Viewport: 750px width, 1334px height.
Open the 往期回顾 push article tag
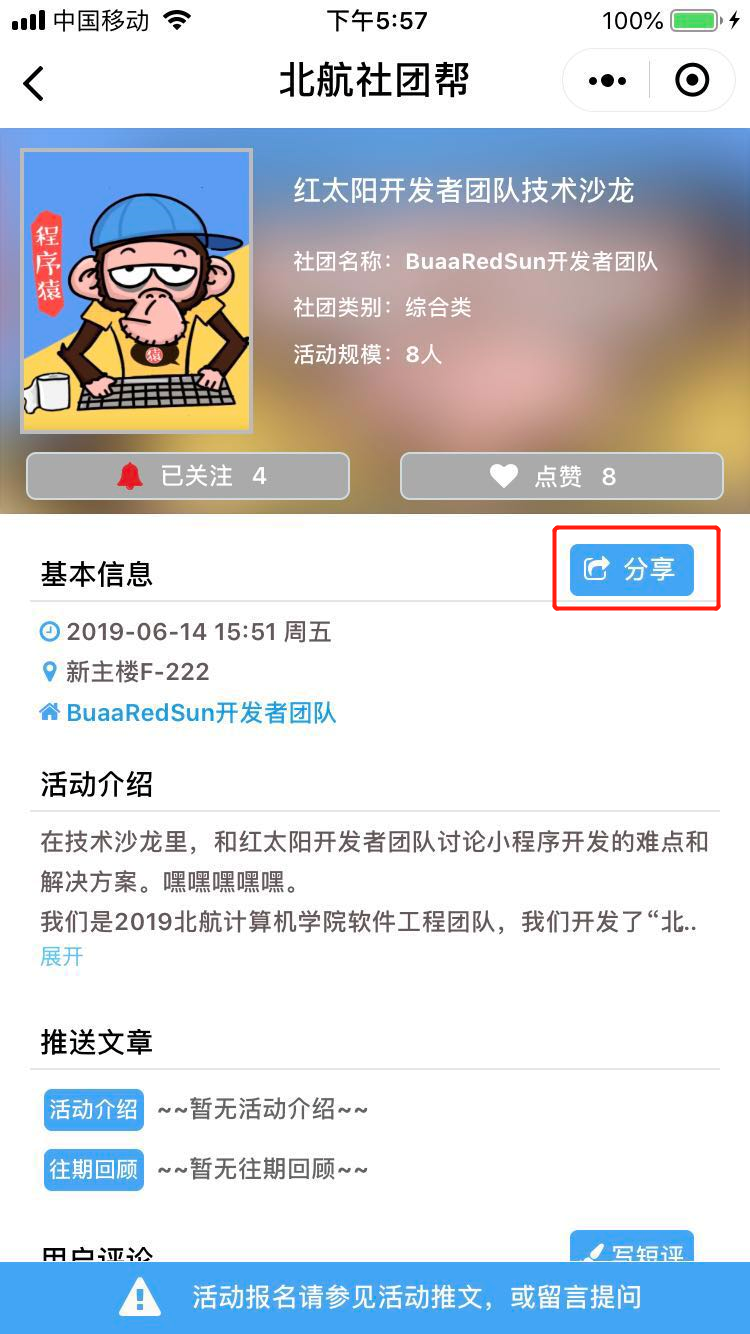pyautogui.click(x=93, y=1169)
